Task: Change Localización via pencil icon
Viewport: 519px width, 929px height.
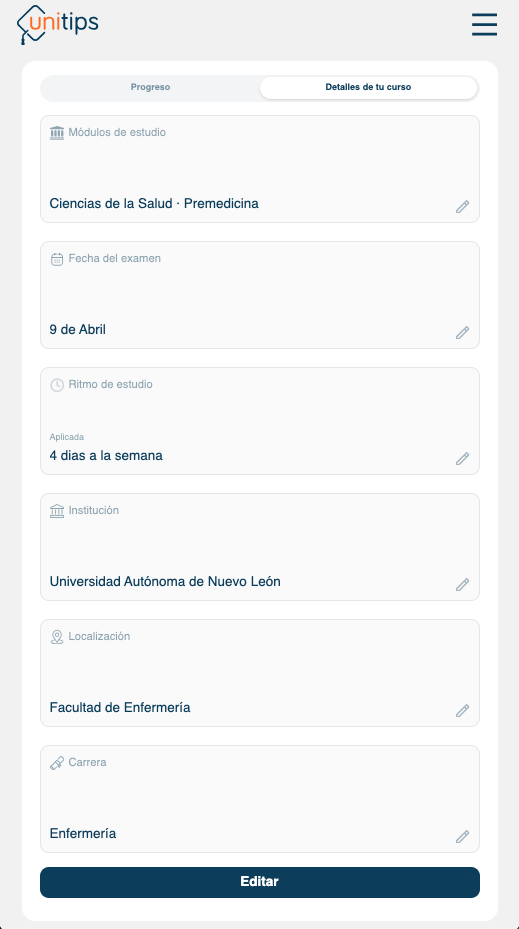Action: click(x=462, y=711)
